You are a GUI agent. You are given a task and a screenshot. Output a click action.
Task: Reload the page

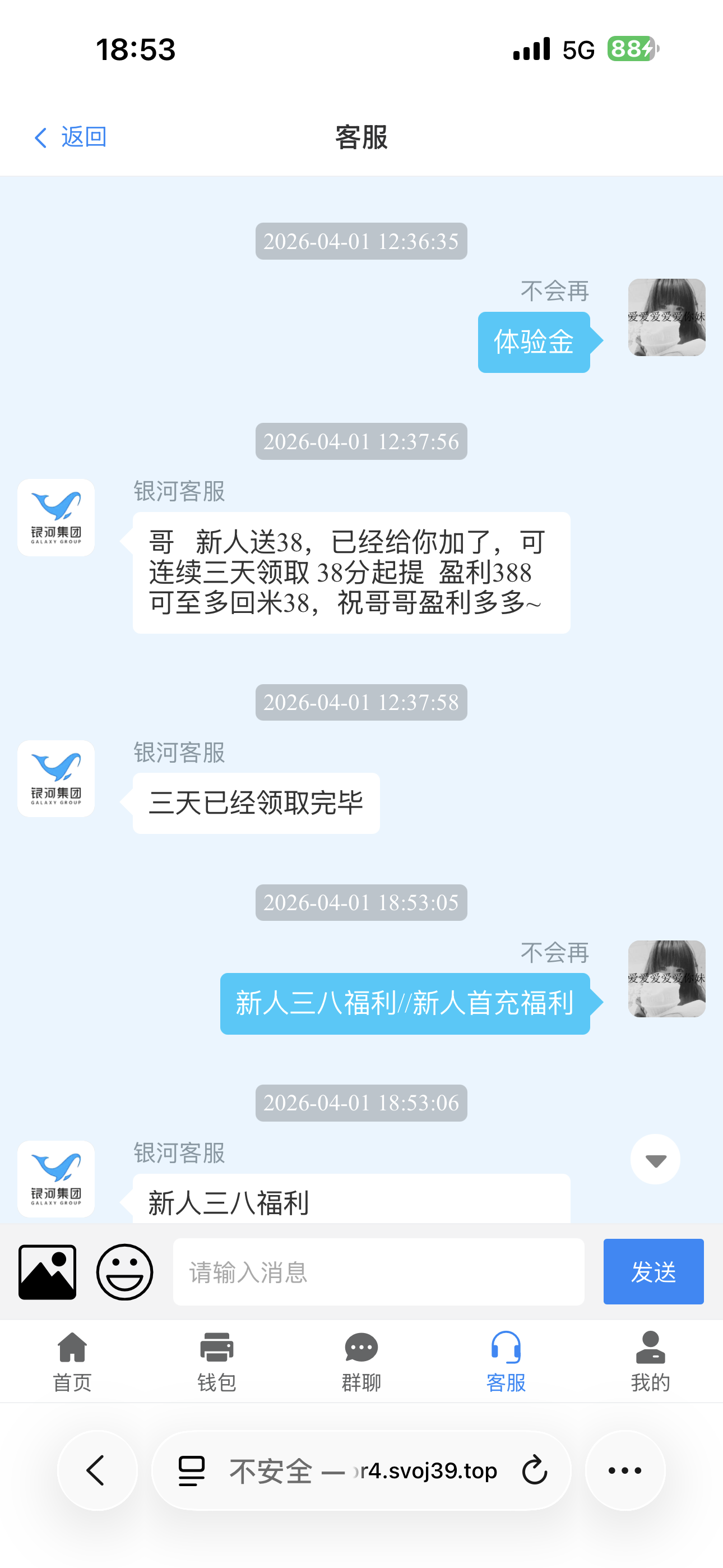[x=535, y=1470]
